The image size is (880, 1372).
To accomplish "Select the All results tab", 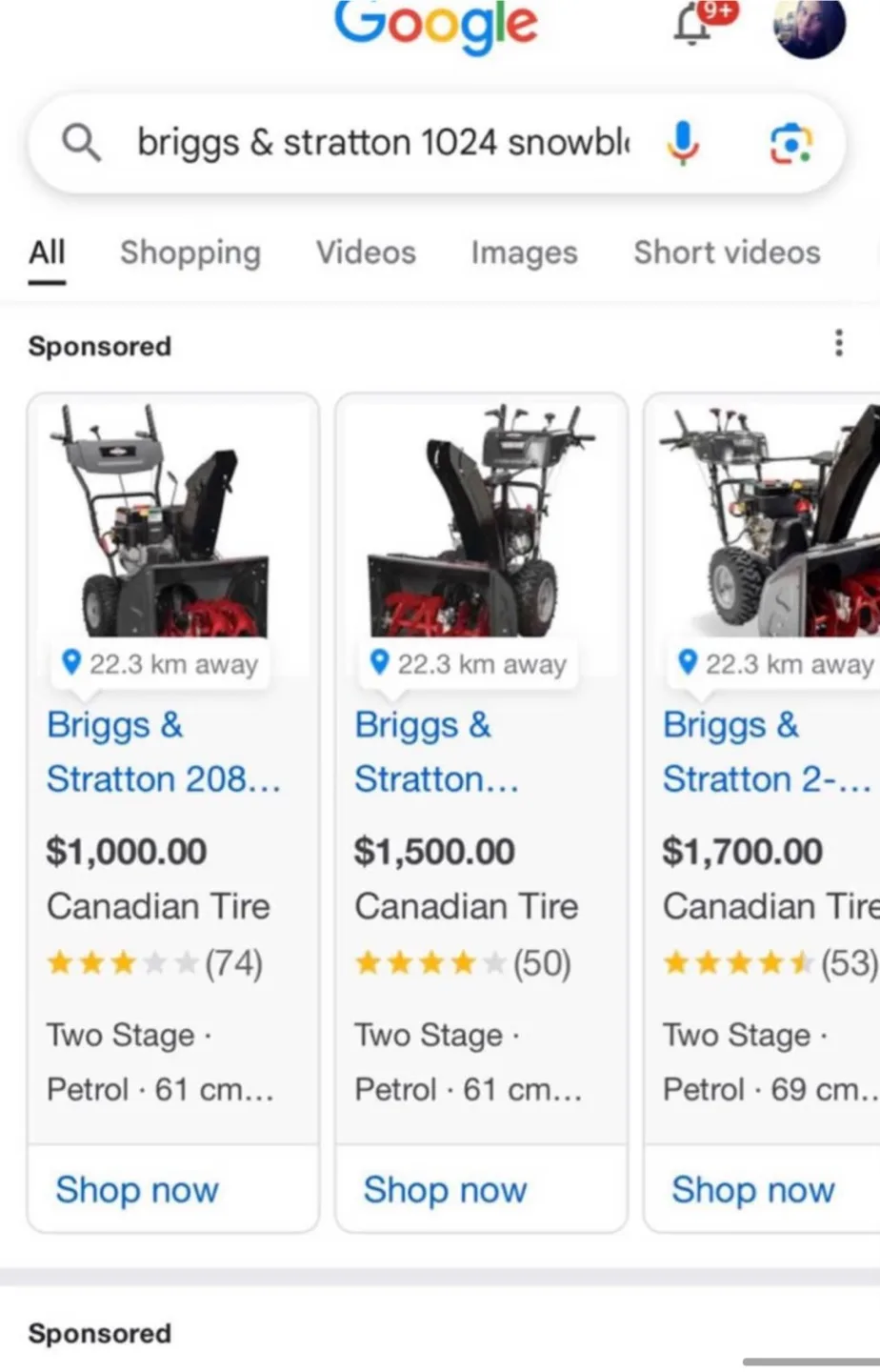I will pos(46,252).
